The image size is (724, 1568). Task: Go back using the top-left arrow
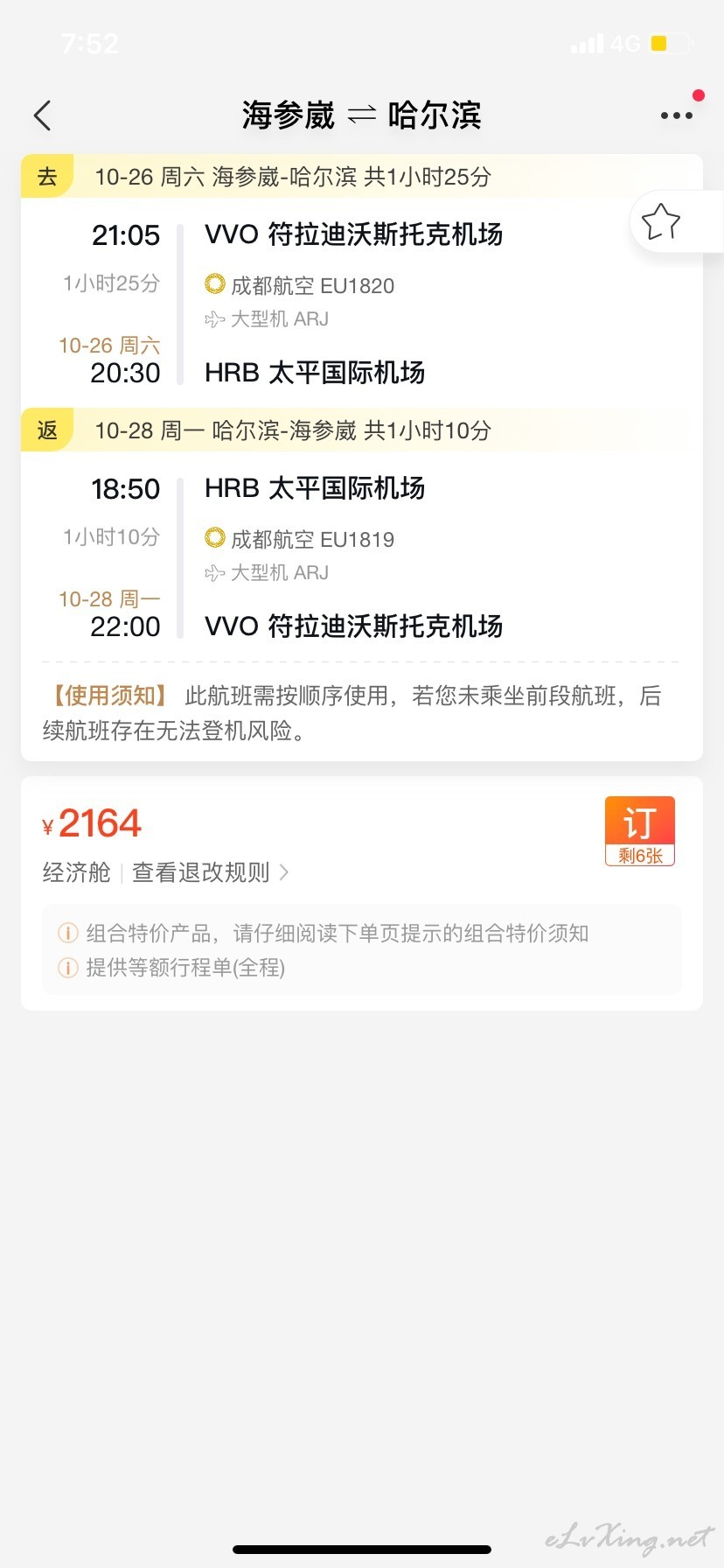pos(42,115)
